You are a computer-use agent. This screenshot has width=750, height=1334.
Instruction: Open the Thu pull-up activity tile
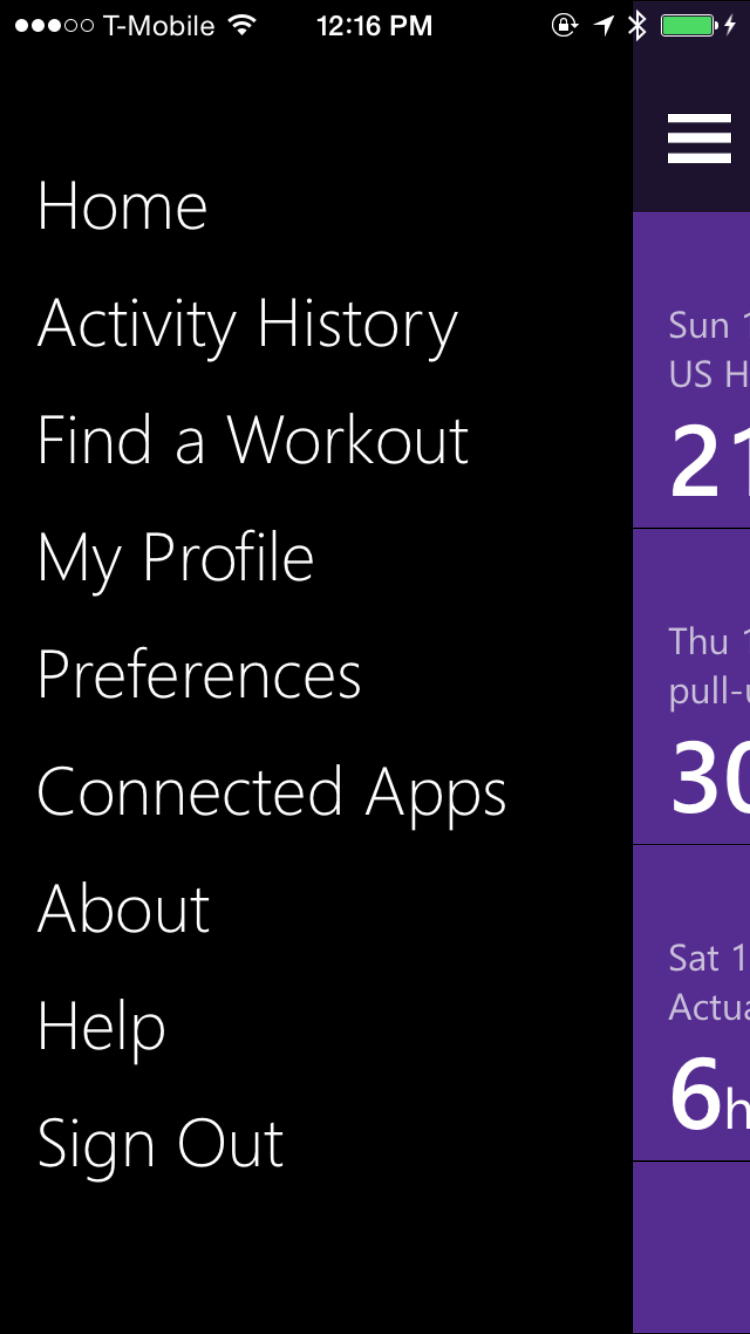(x=692, y=687)
